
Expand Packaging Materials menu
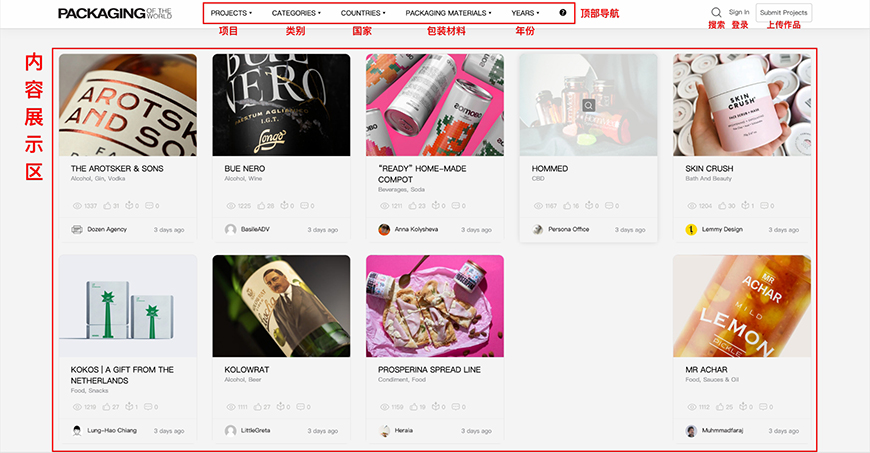[x=448, y=13]
